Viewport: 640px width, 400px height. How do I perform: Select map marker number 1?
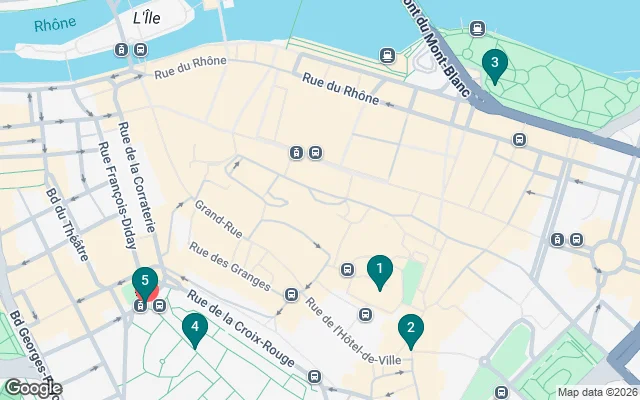coord(379,269)
